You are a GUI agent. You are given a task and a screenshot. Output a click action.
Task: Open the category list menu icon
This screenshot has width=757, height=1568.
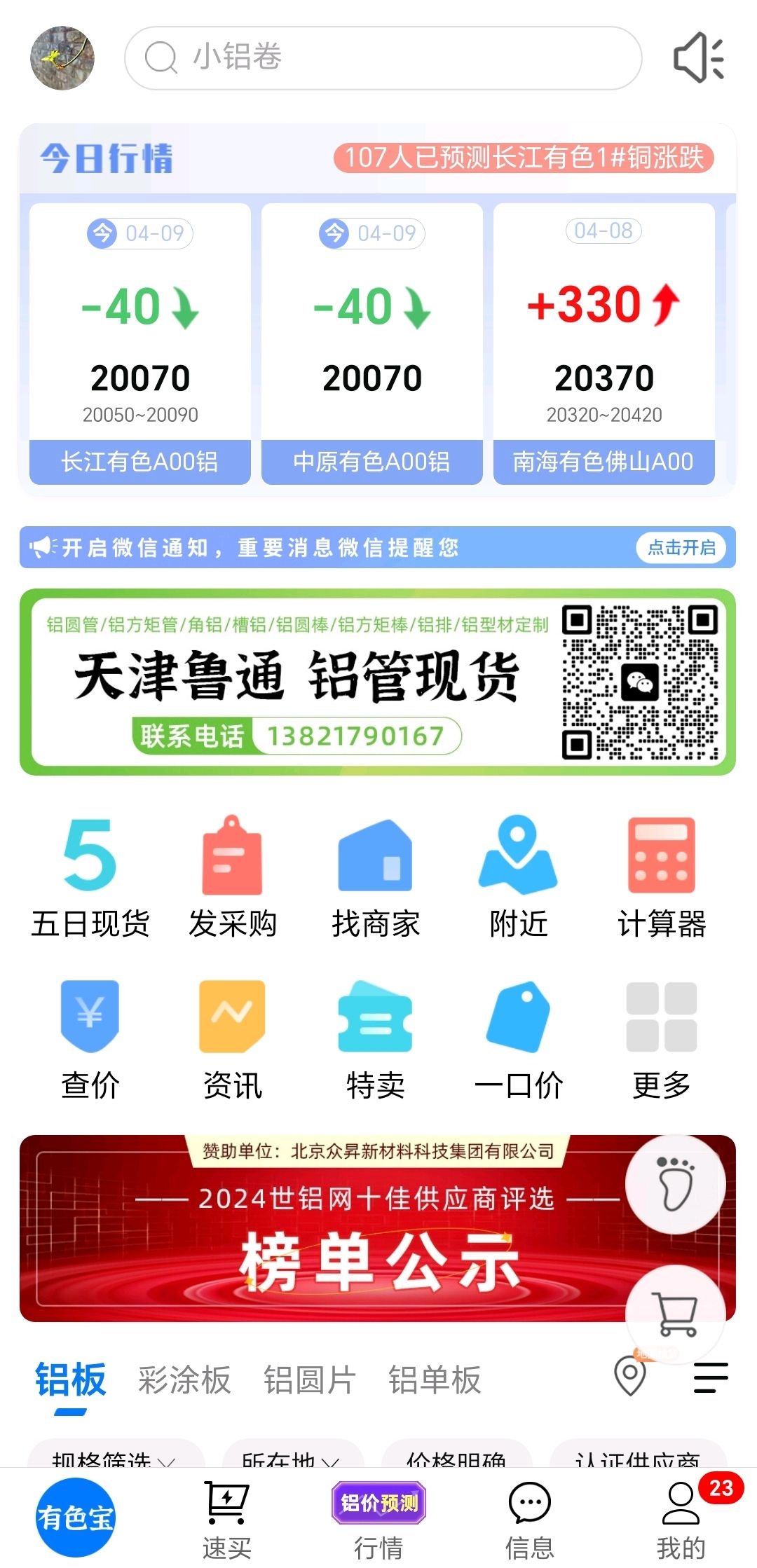tap(711, 1377)
